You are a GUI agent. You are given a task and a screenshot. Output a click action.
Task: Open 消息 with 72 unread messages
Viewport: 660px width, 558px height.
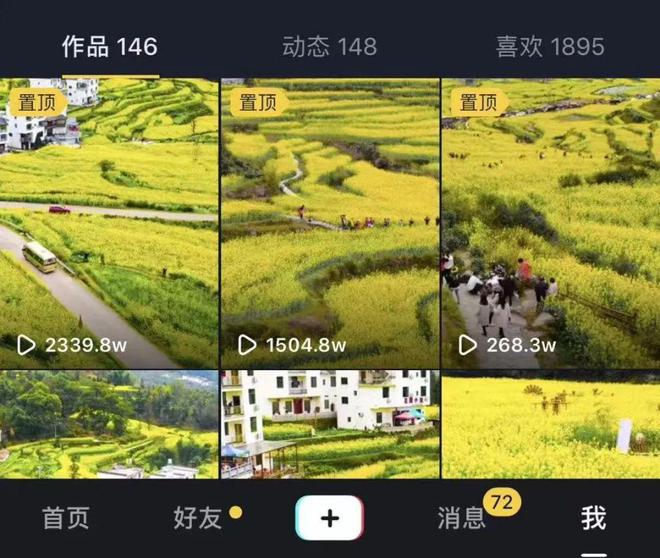[x=462, y=517]
